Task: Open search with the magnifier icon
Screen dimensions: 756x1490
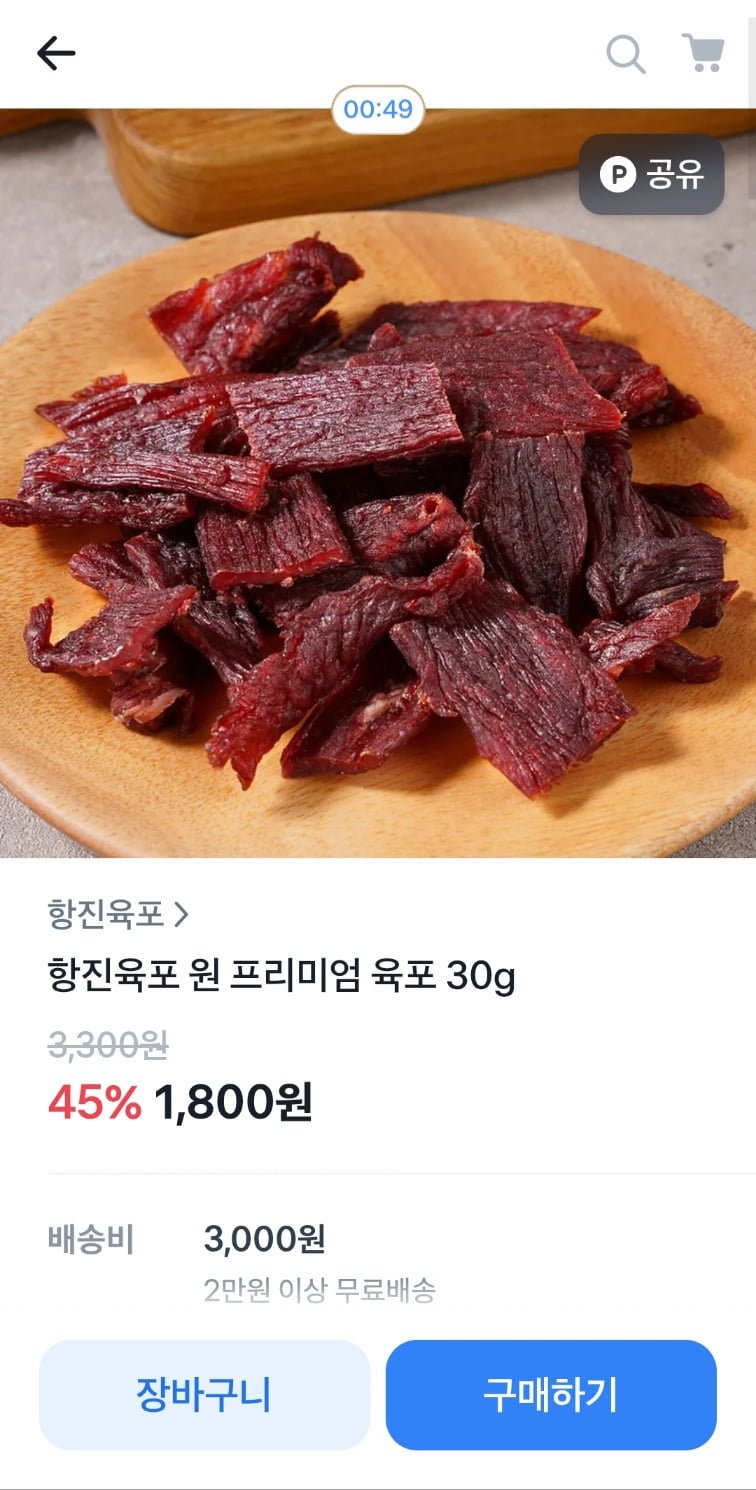Action: pos(626,54)
